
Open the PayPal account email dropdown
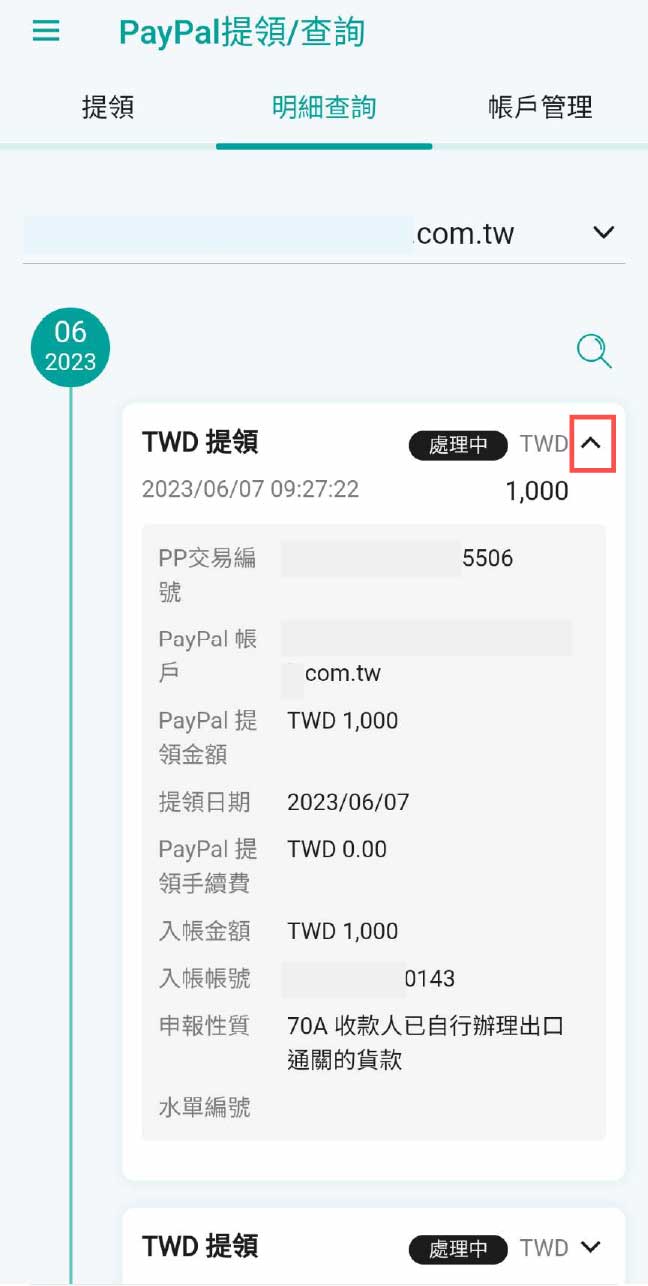coord(603,233)
